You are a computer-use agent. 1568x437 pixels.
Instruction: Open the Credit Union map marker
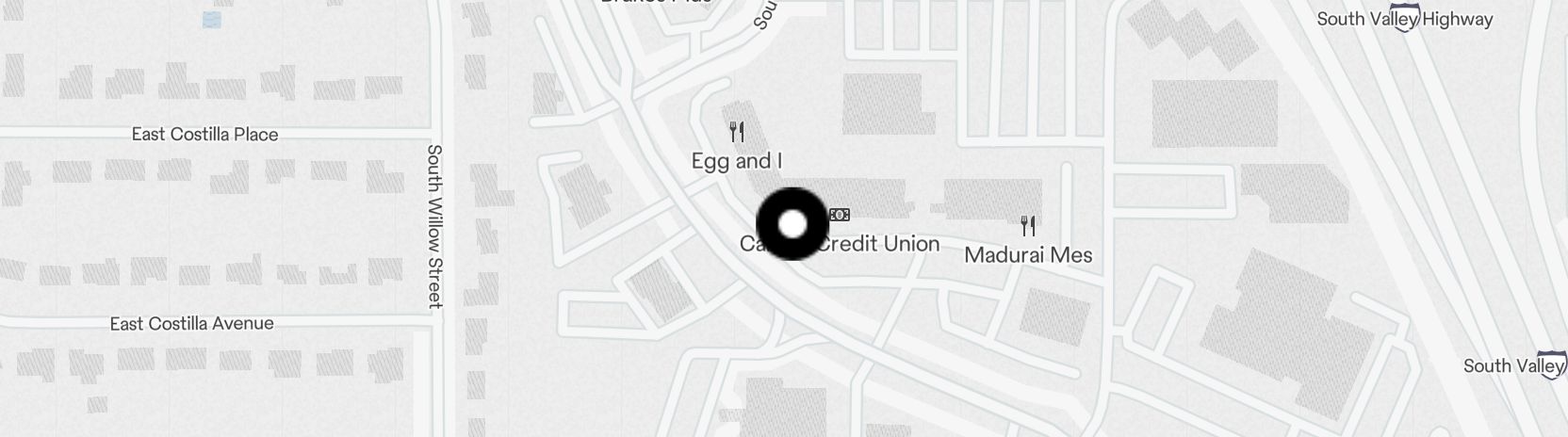coord(839,216)
